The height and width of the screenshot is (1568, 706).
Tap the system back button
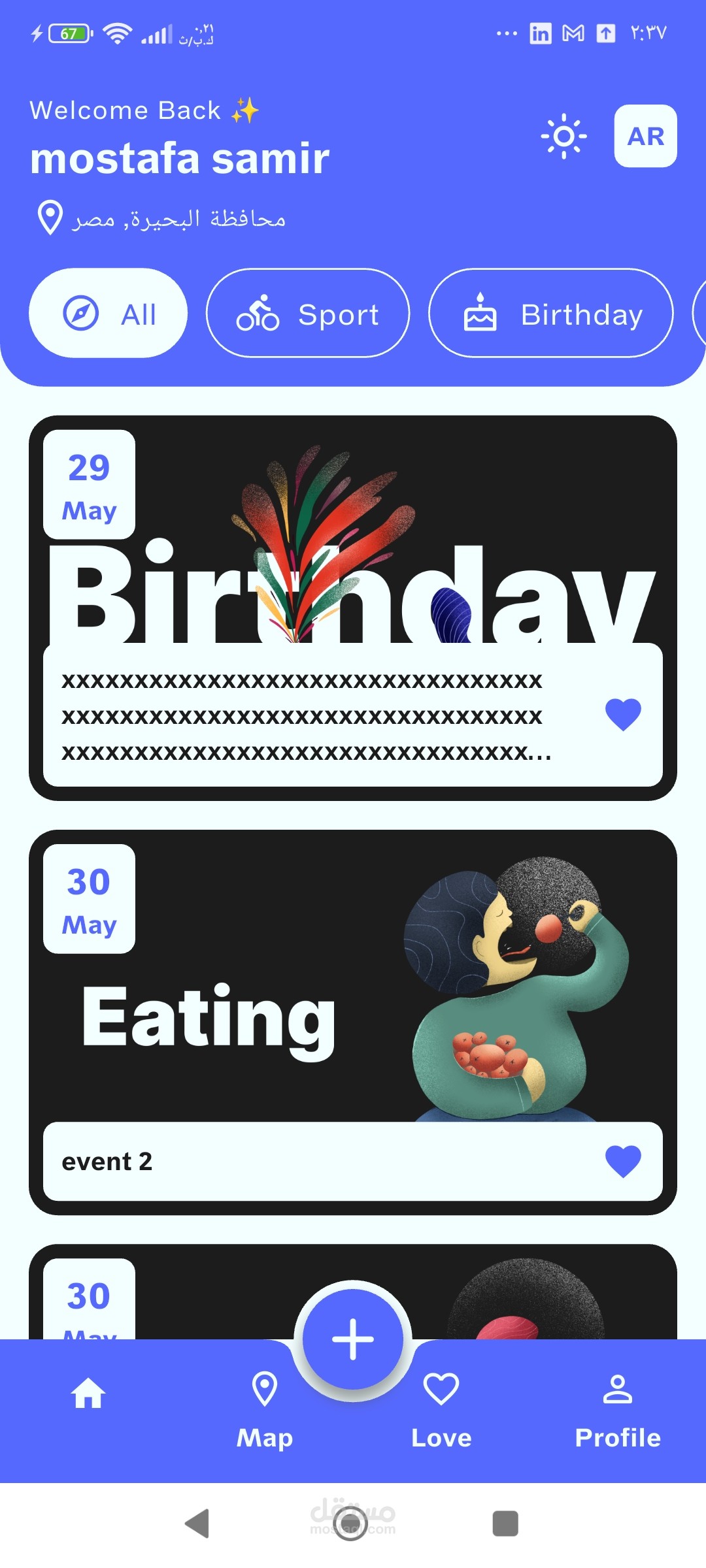tap(197, 1524)
